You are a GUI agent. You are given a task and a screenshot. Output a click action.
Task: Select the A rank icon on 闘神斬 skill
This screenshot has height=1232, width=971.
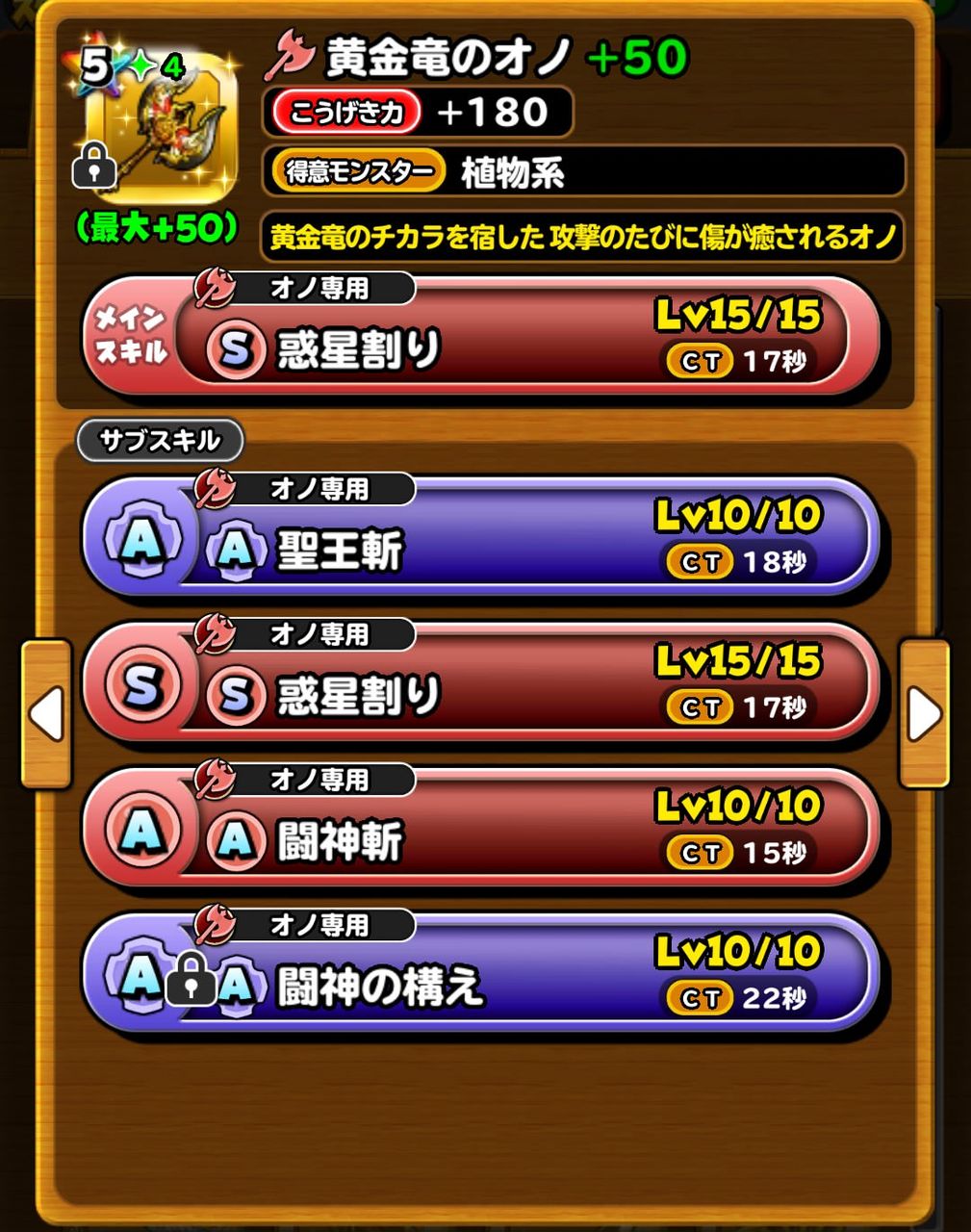pyautogui.click(x=238, y=840)
